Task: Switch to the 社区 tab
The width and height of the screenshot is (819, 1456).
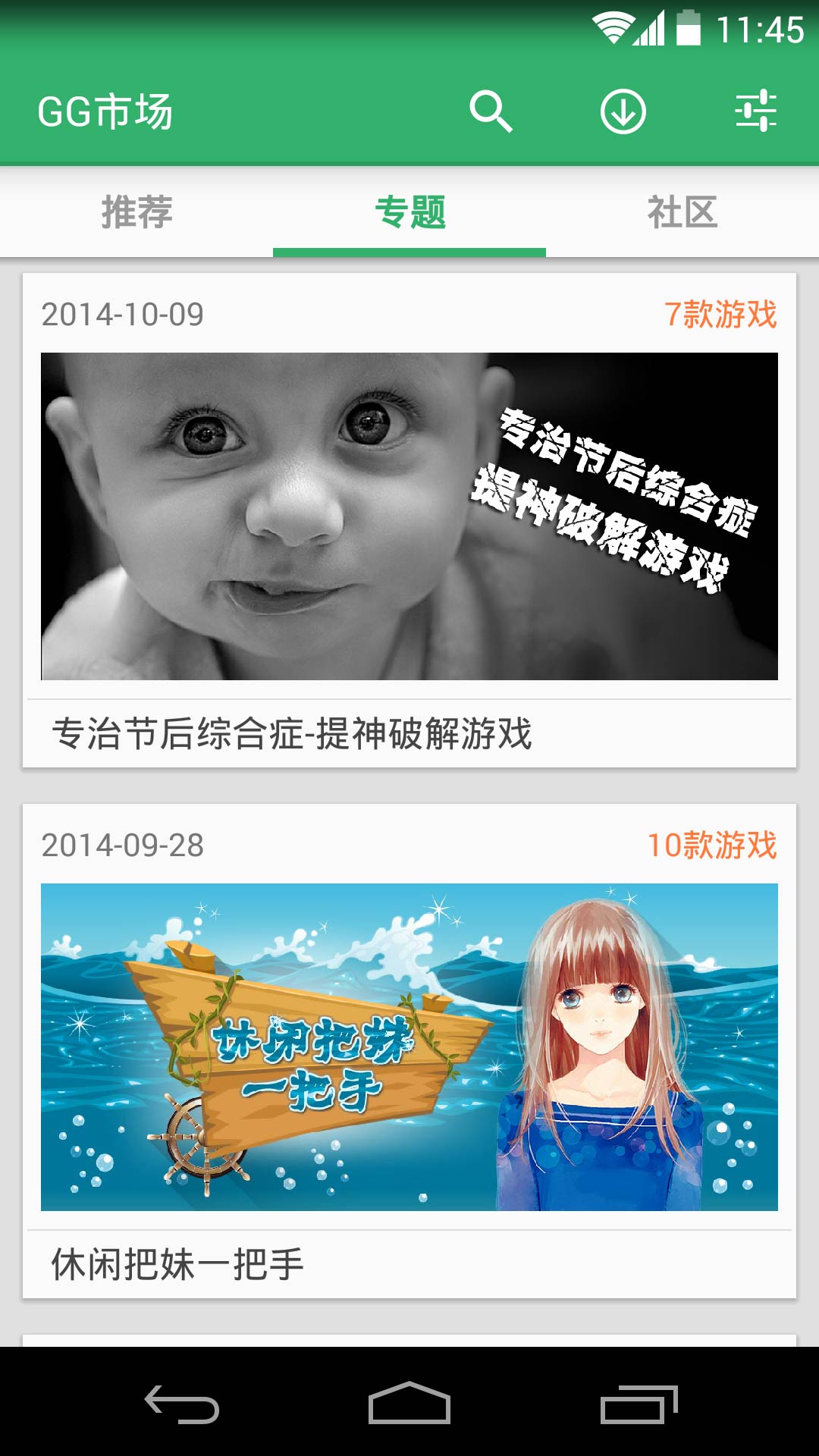Action: pos(682,212)
